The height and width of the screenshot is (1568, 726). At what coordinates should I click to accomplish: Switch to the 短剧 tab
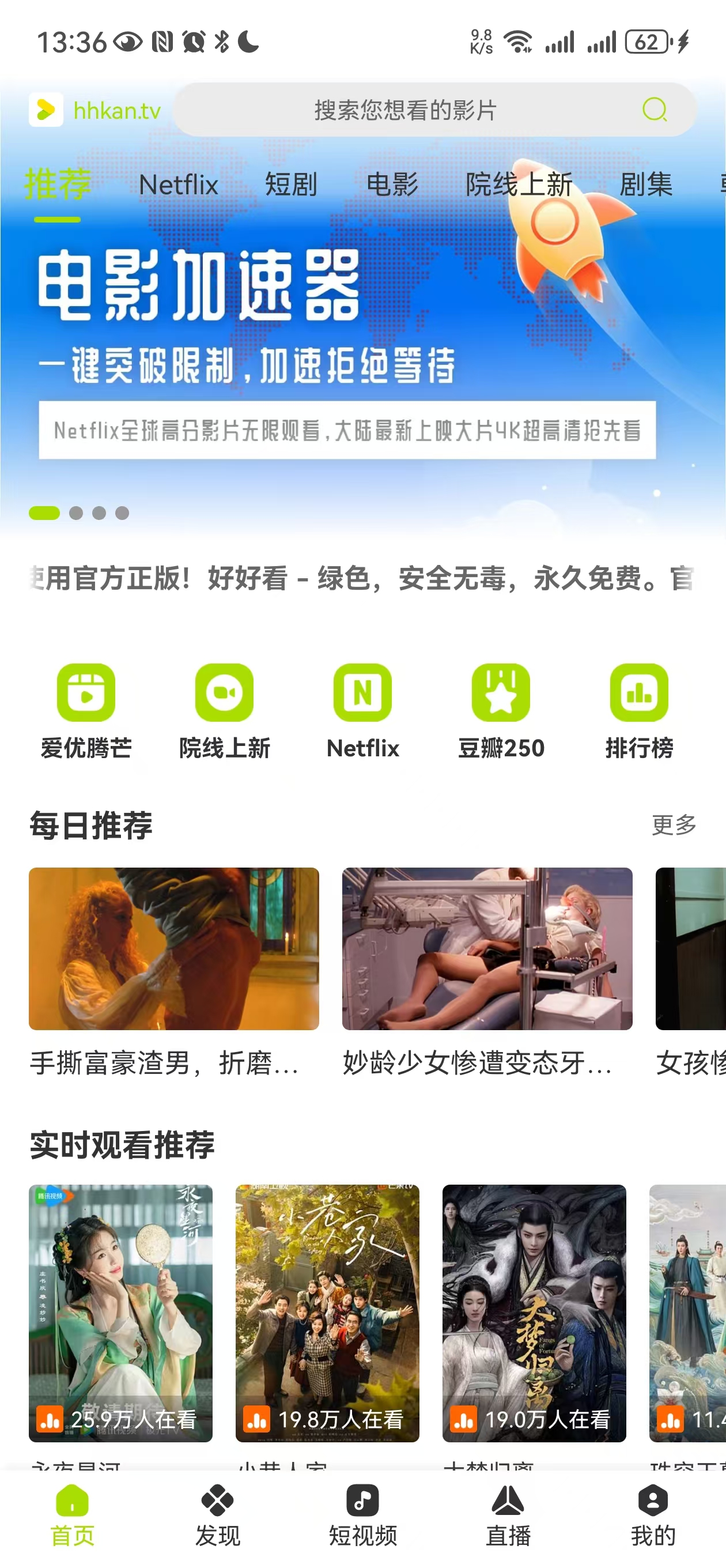291,185
